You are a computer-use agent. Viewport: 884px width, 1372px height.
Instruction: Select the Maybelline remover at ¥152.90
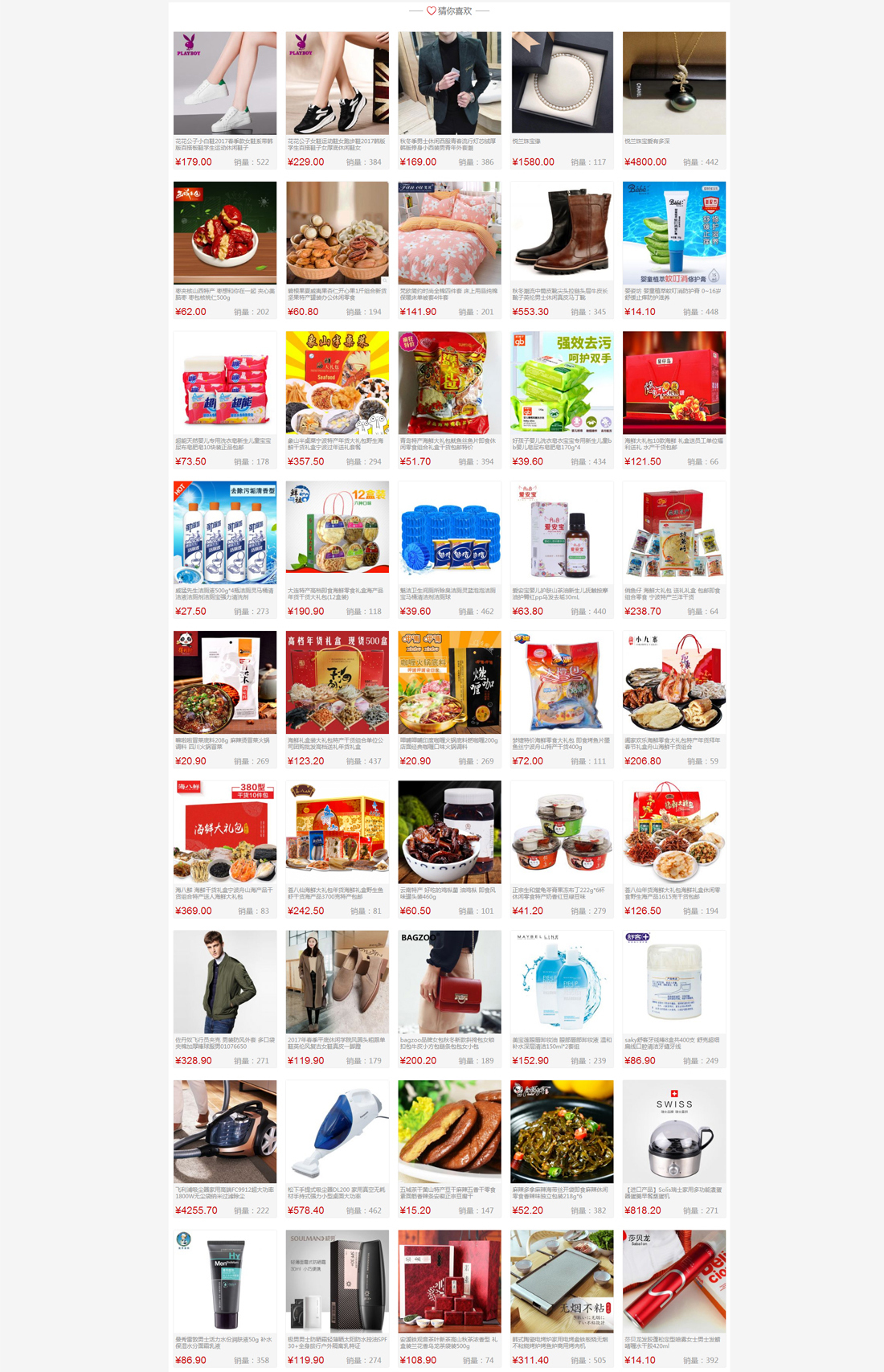click(x=562, y=982)
